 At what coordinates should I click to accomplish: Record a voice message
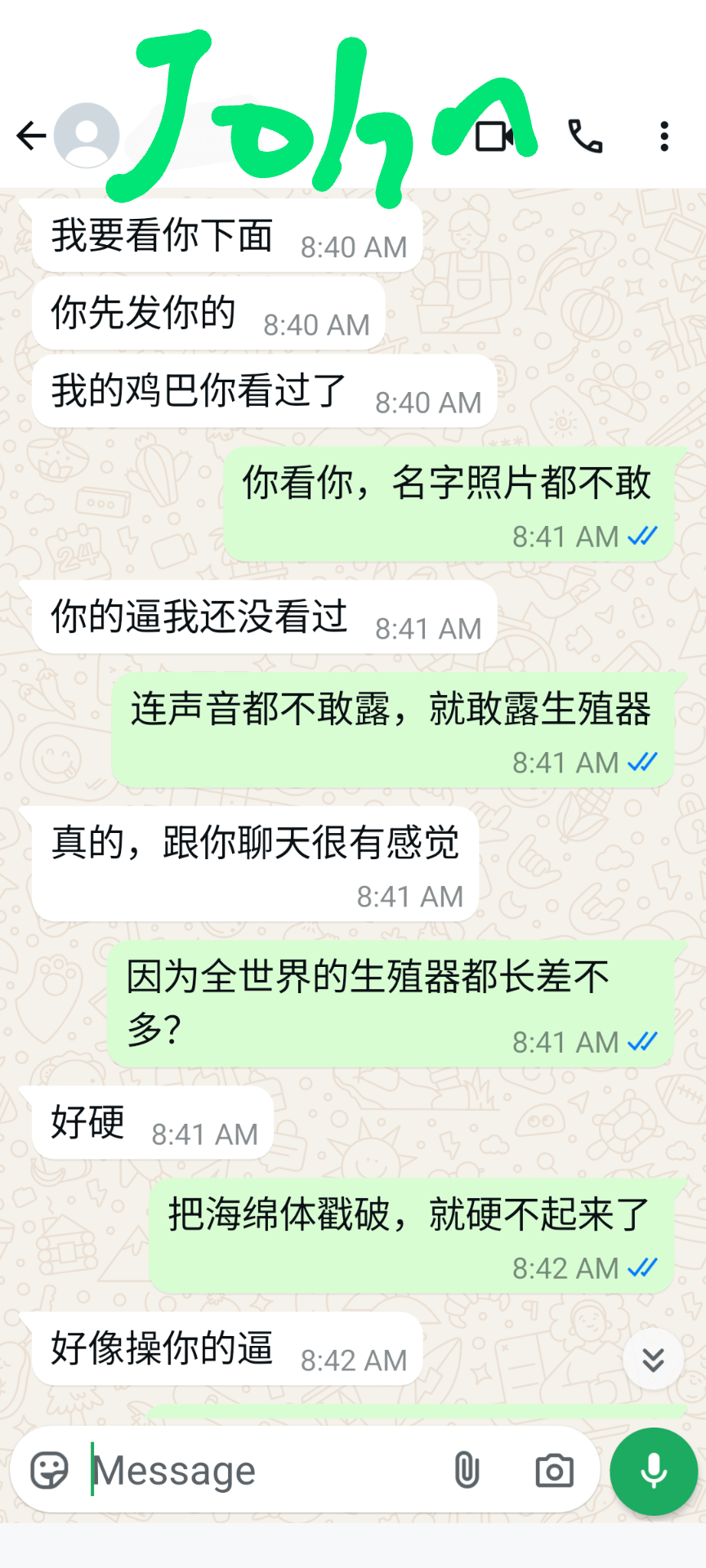pyautogui.click(x=653, y=1470)
